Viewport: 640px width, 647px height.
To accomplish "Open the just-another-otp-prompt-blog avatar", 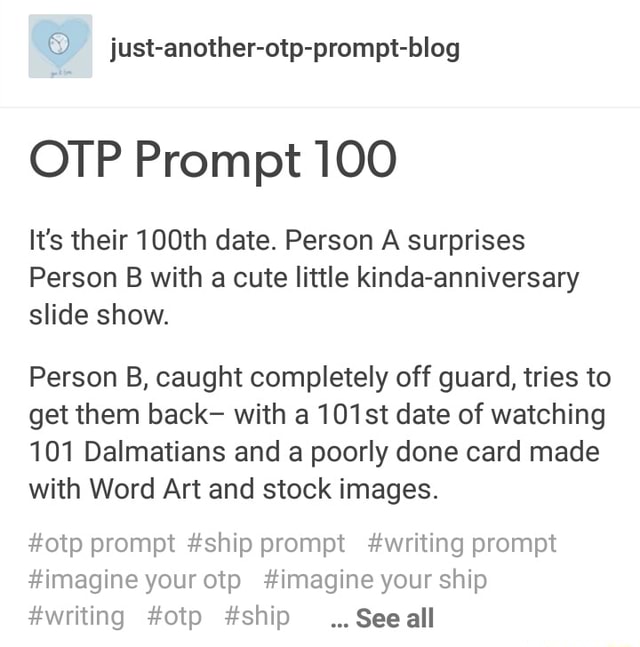I will [60, 46].
